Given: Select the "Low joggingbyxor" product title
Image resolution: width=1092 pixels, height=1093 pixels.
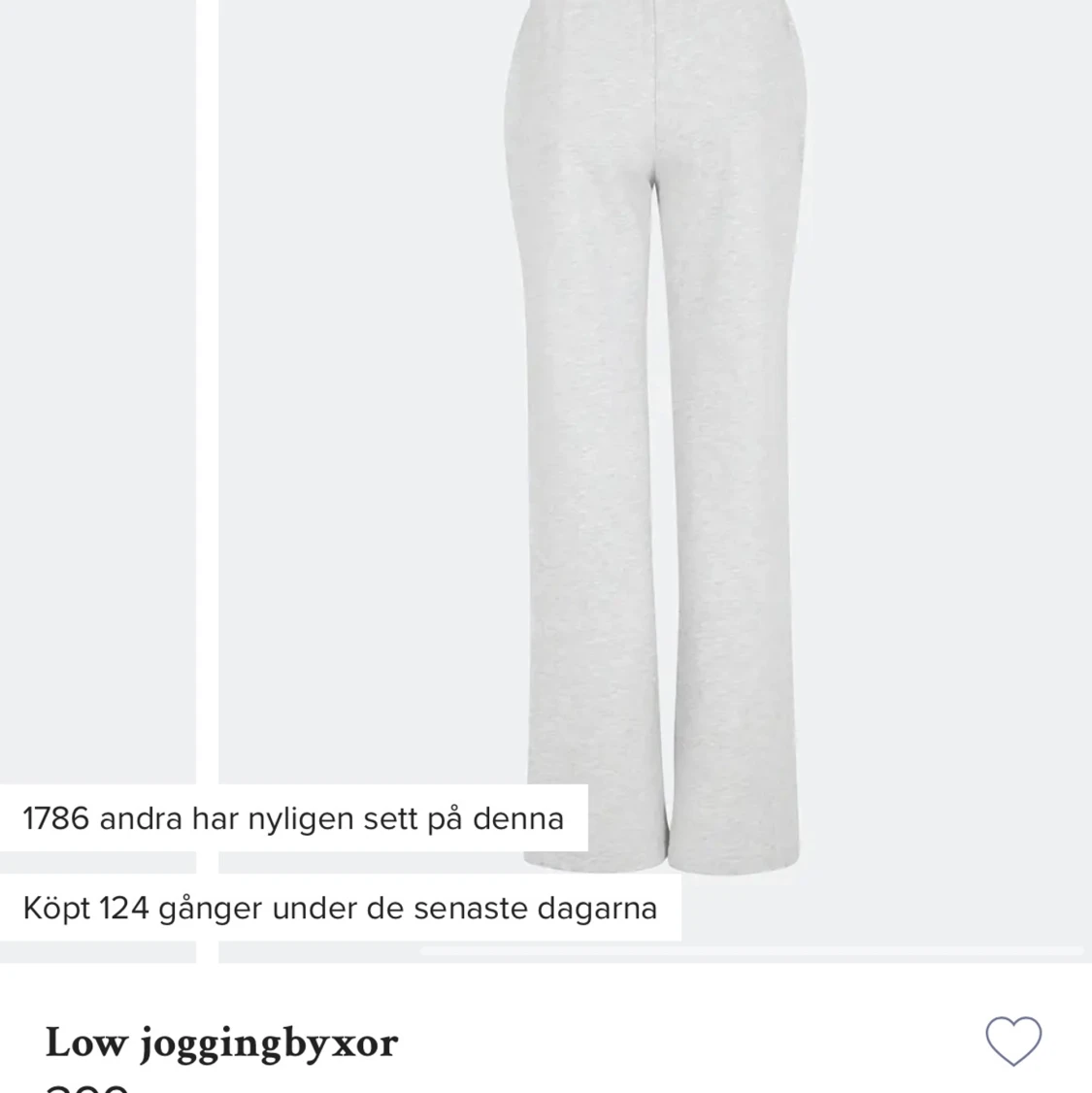Looking at the screenshot, I should point(222,1042).
